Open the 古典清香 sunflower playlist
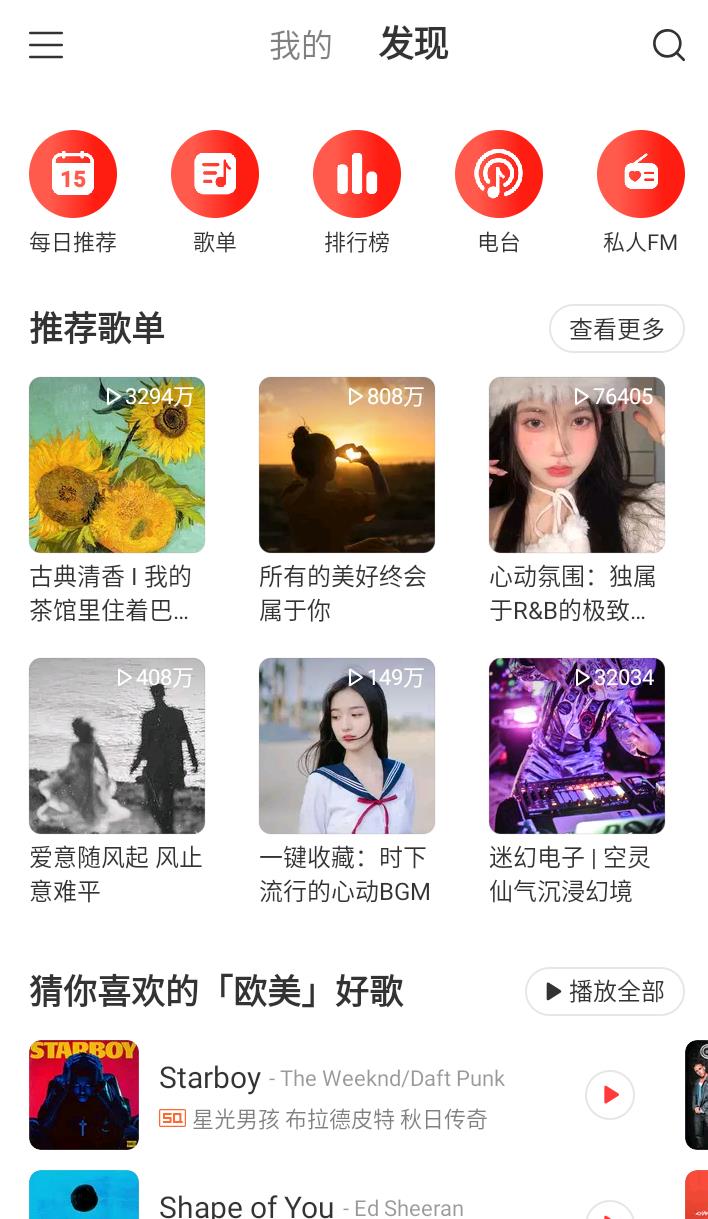Screen dimensions: 708x1219 point(117,465)
